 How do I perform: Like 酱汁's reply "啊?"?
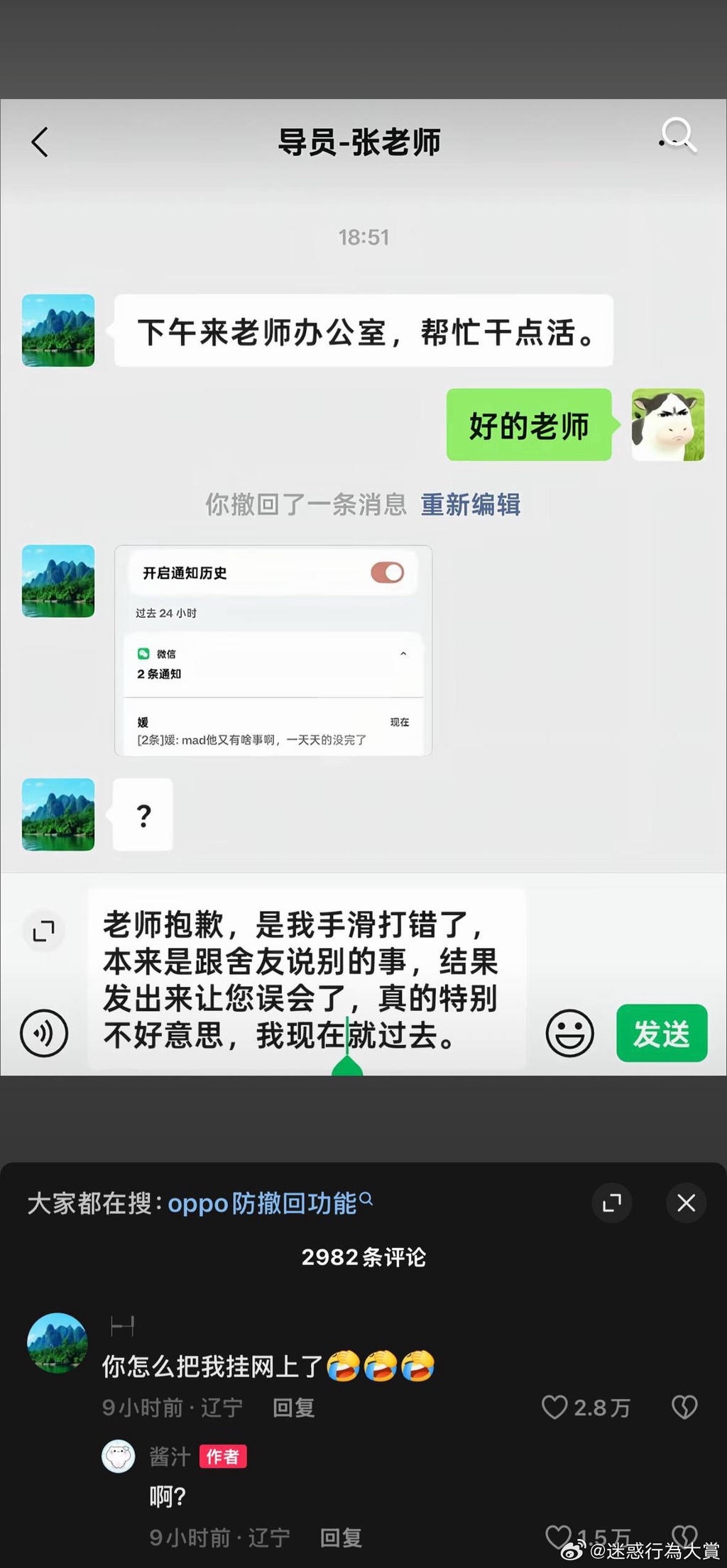coord(558,1536)
